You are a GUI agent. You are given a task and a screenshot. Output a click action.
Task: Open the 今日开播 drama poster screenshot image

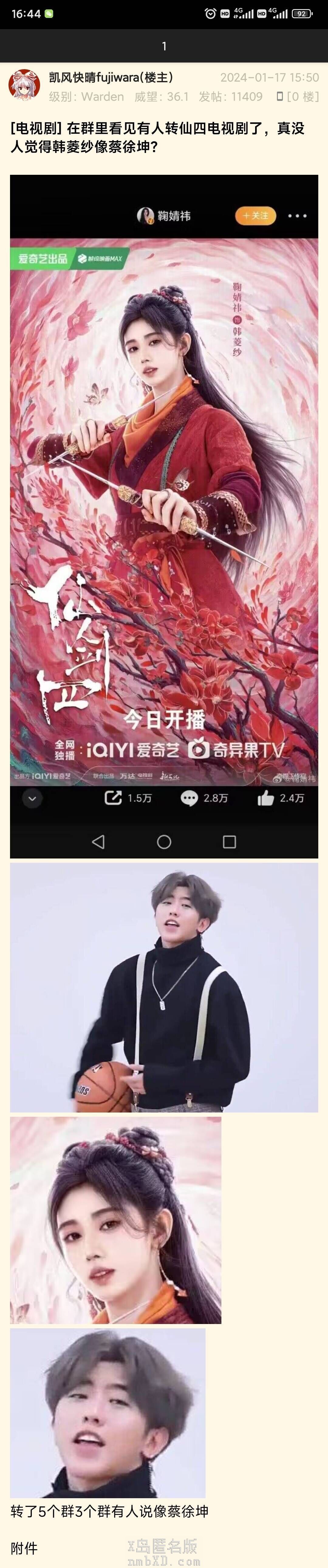pos(164,516)
